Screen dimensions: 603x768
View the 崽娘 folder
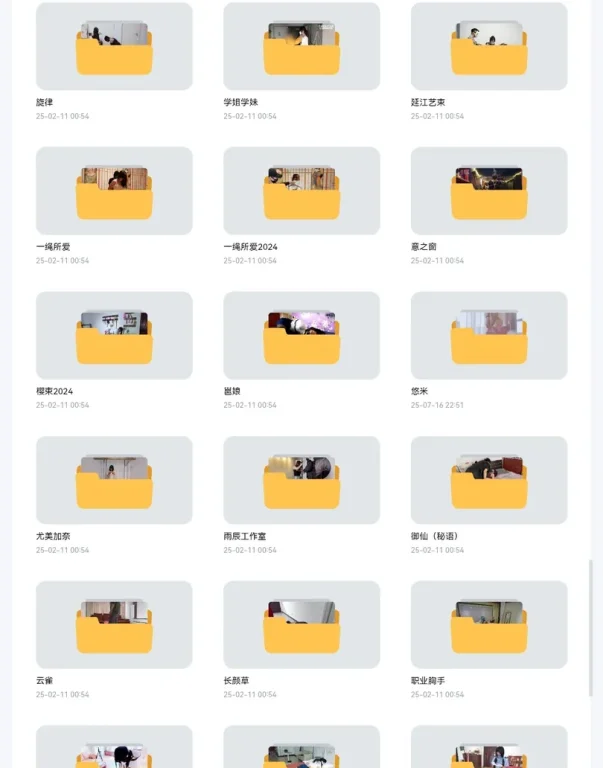(301, 336)
